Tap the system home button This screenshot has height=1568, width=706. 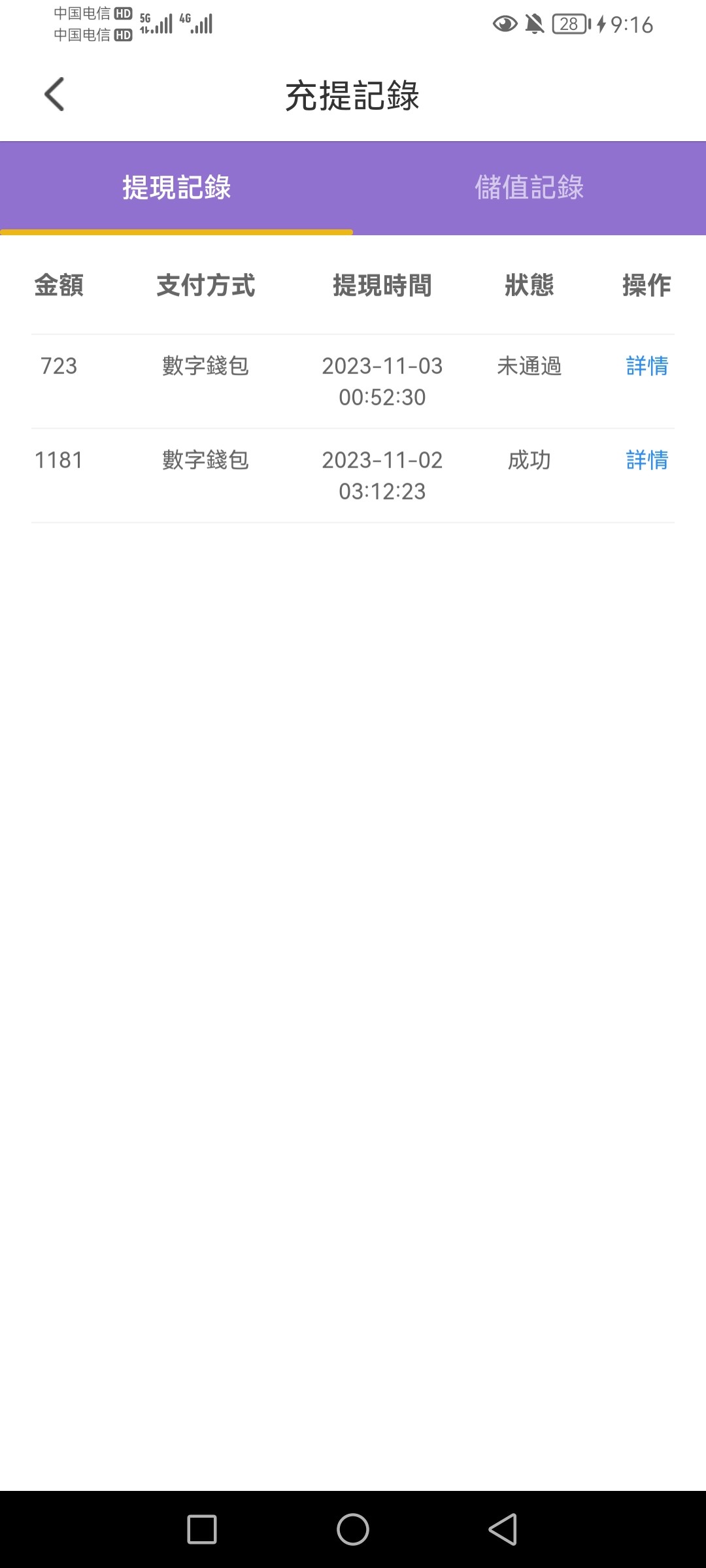point(353,1529)
